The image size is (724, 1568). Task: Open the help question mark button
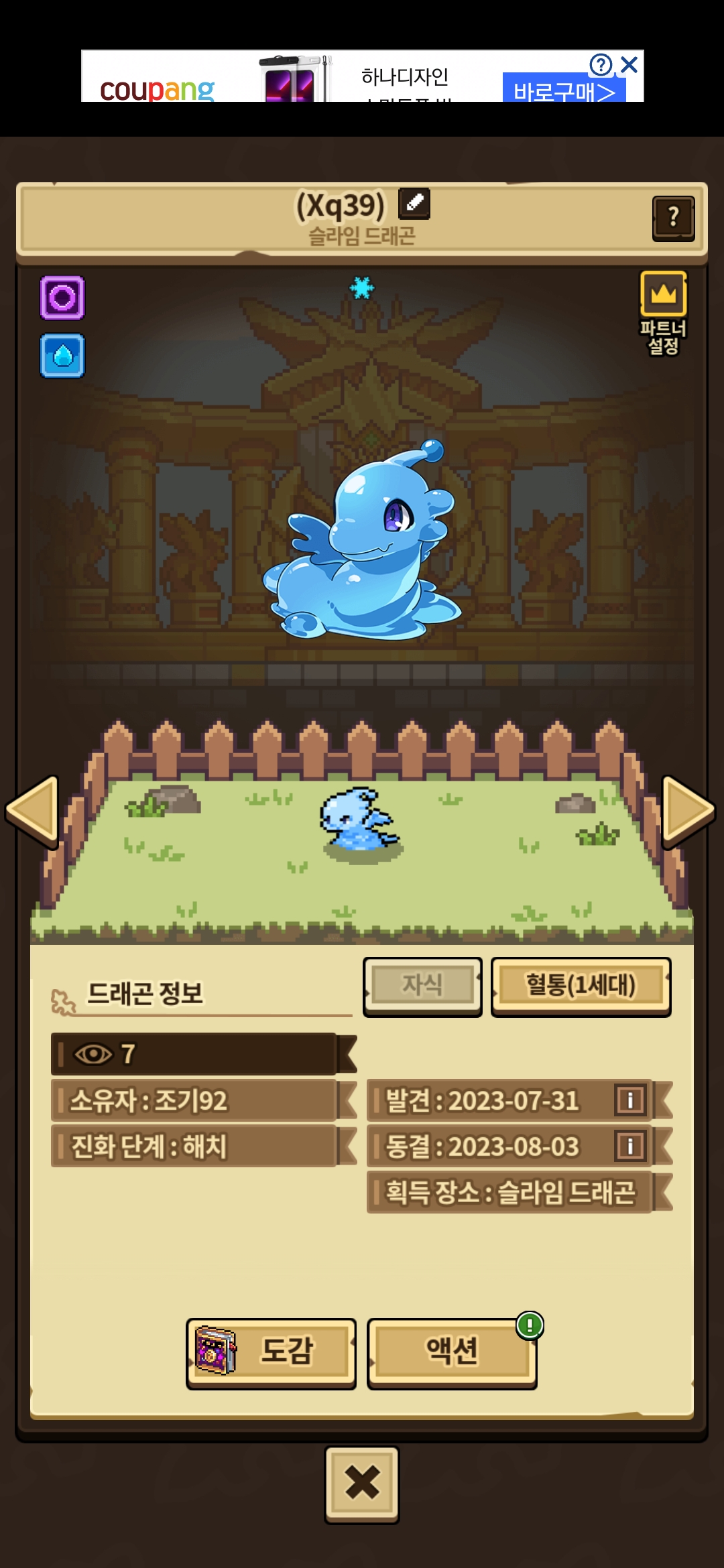tap(673, 218)
